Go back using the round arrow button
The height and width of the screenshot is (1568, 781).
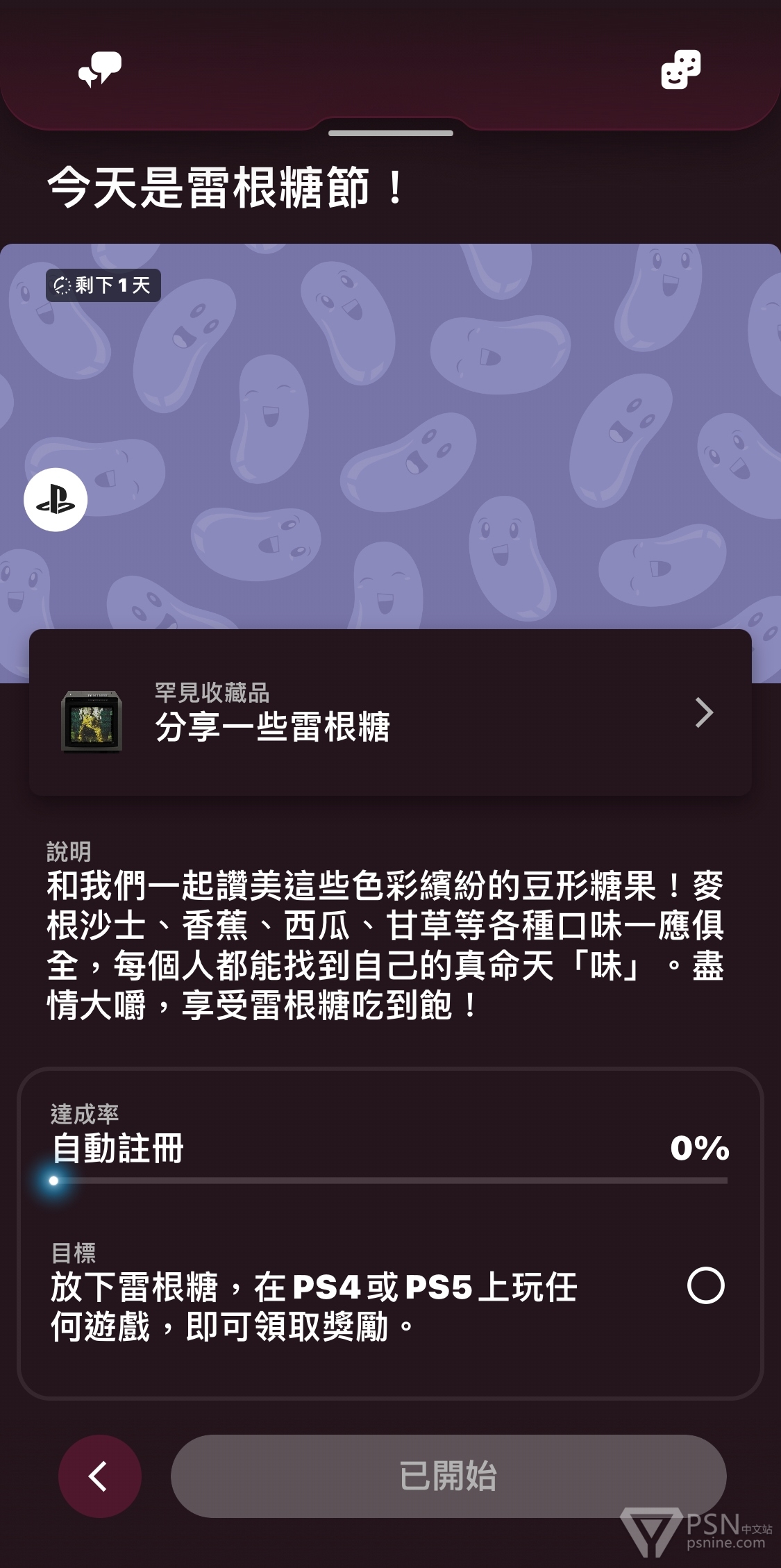click(100, 1476)
